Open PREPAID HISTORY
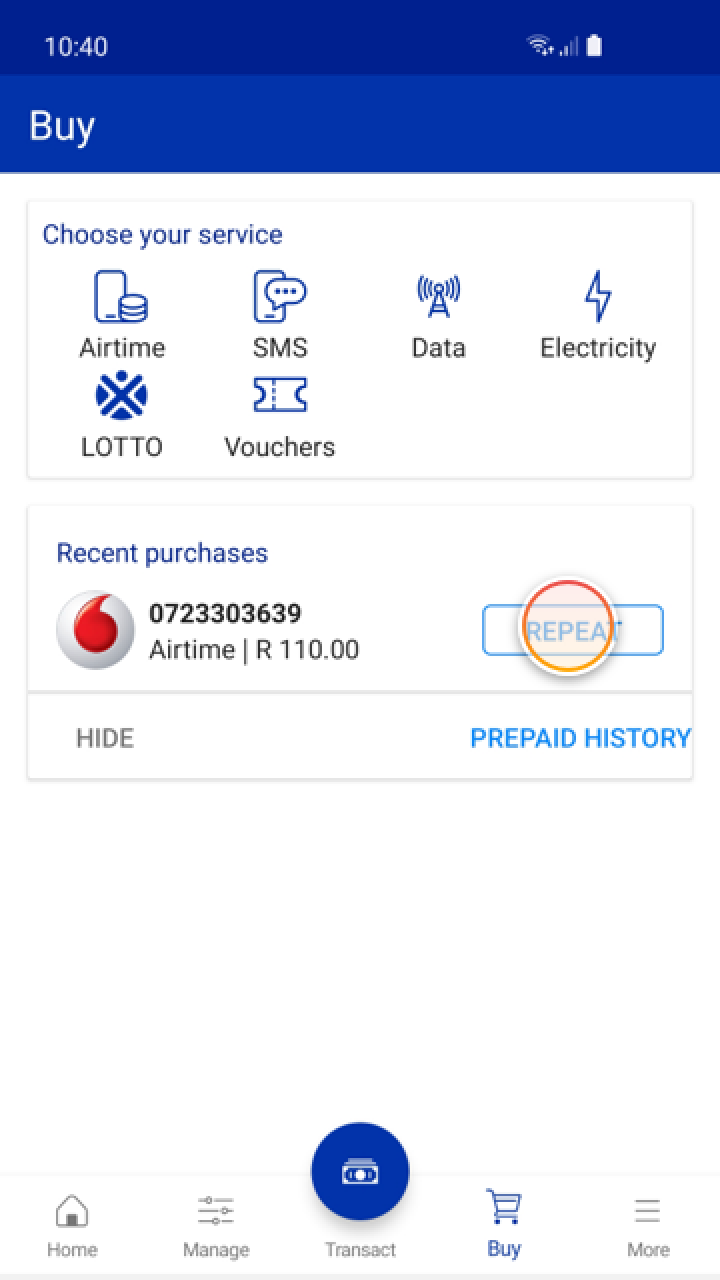 tap(580, 738)
